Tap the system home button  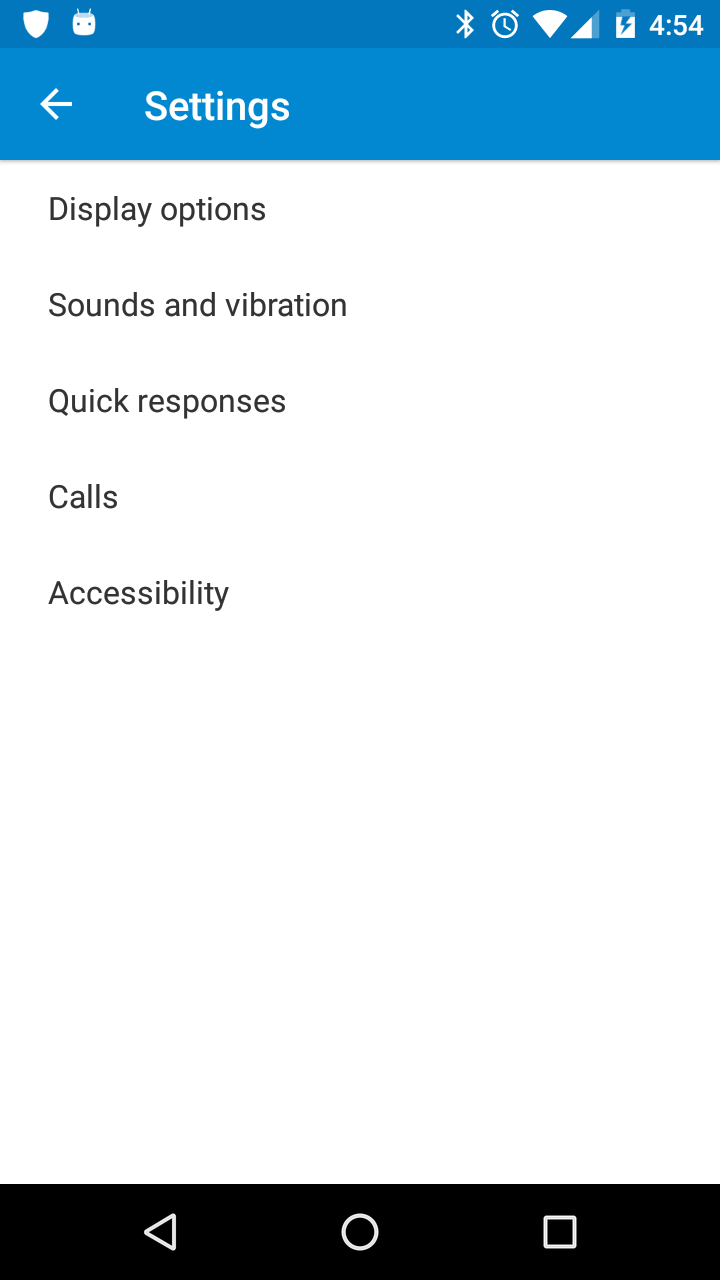[360, 1232]
